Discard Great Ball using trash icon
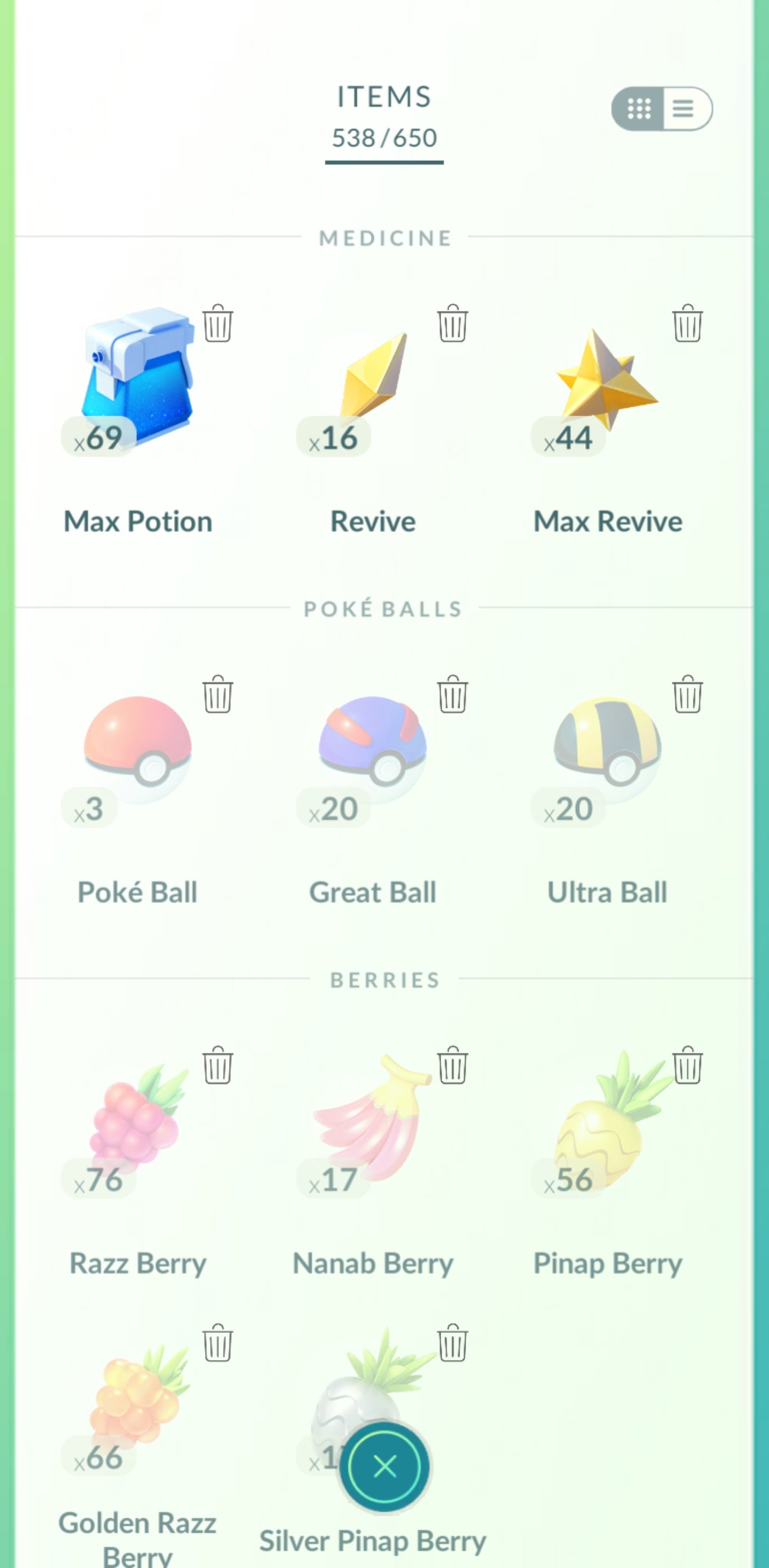Viewport: 769px width, 1568px height. [452, 694]
